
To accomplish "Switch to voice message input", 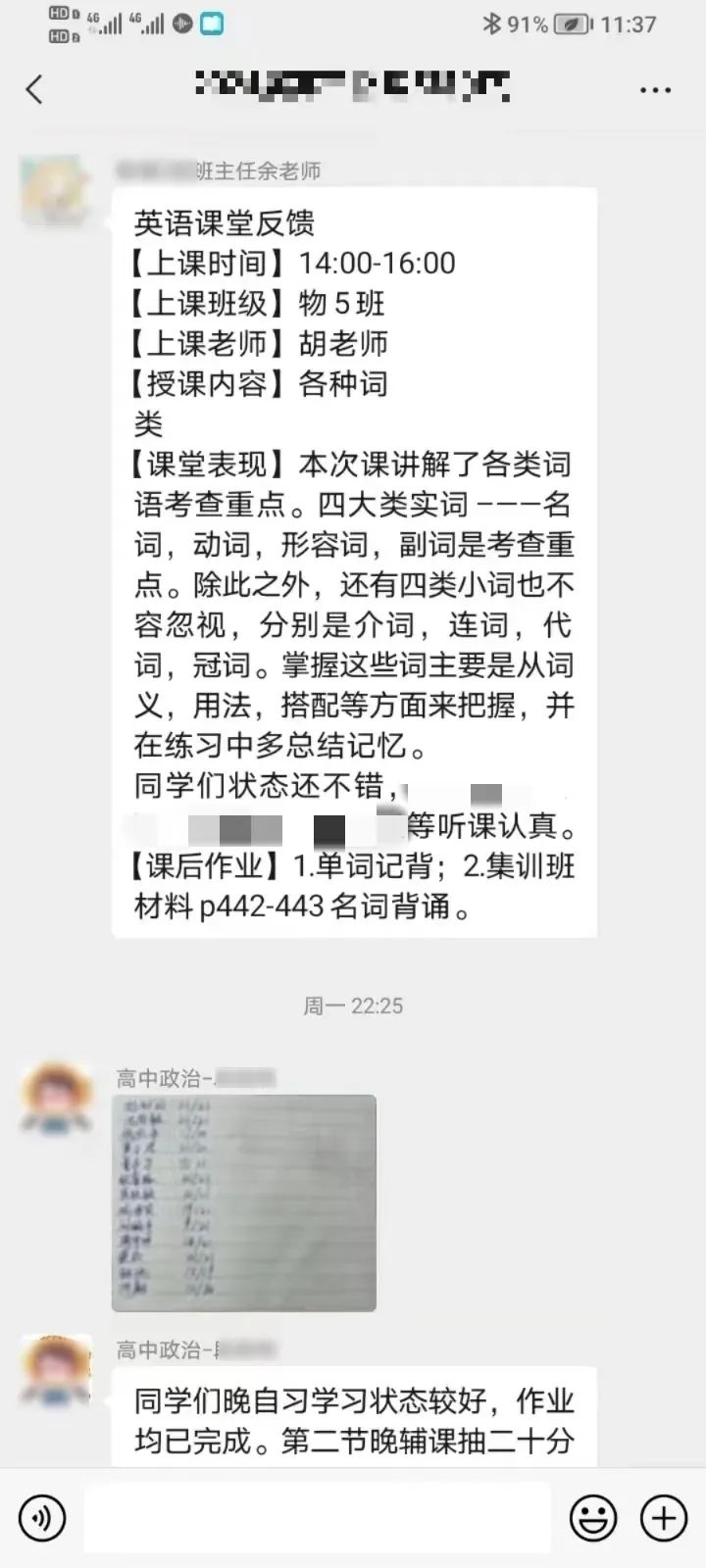I will pyautogui.click(x=41, y=1518).
